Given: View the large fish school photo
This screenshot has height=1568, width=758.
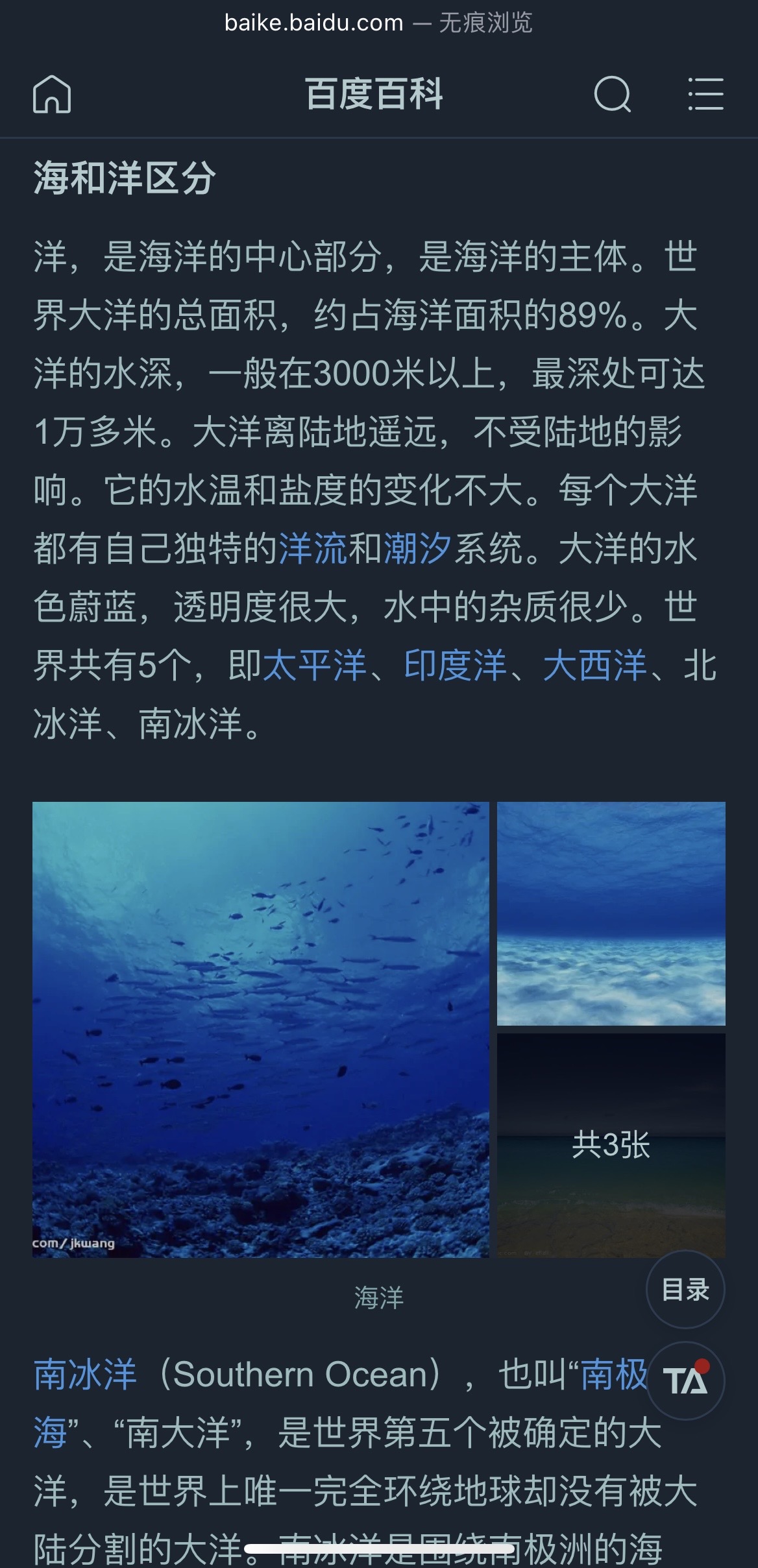Looking at the screenshot, I should pyautogui.click(x=261, y=1030).
